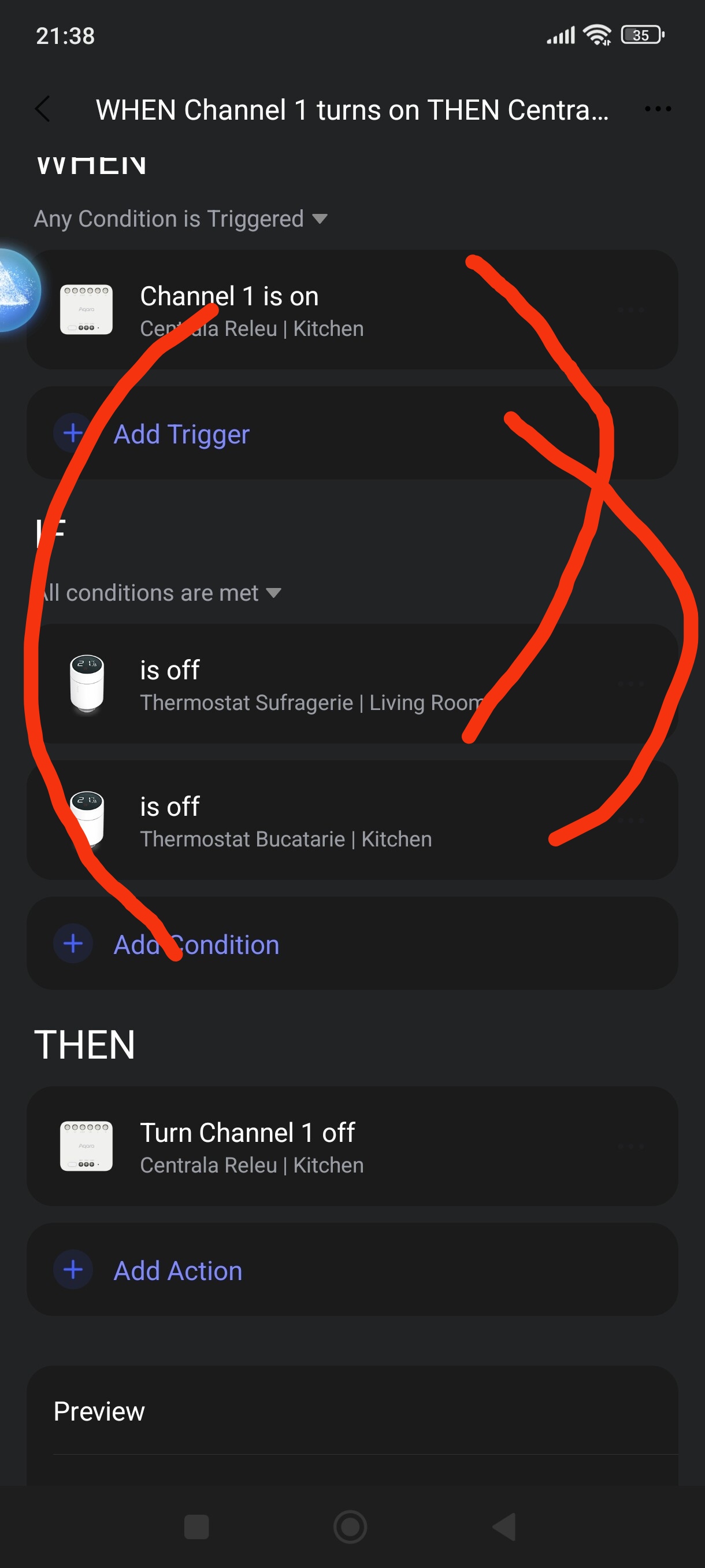The image size is (705, 1568).
Task: Add a new trigger
Action: click(x=181, y=434)
